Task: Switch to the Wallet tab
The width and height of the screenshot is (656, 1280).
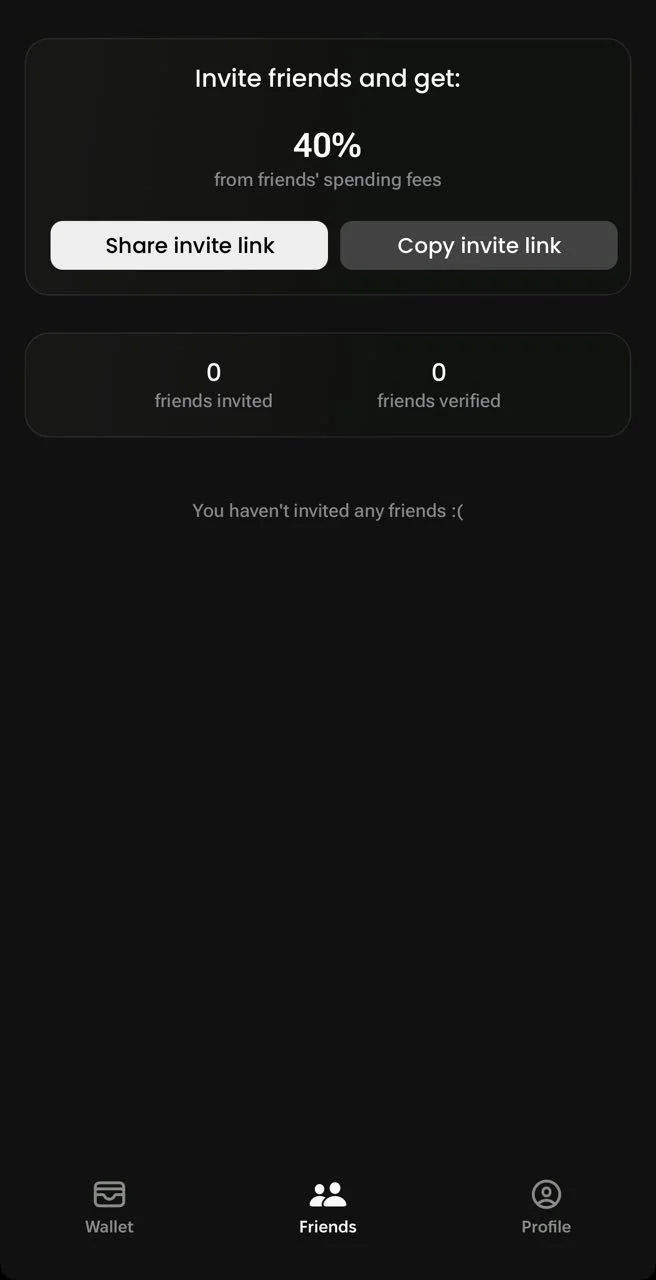Action: point(109,1208)
